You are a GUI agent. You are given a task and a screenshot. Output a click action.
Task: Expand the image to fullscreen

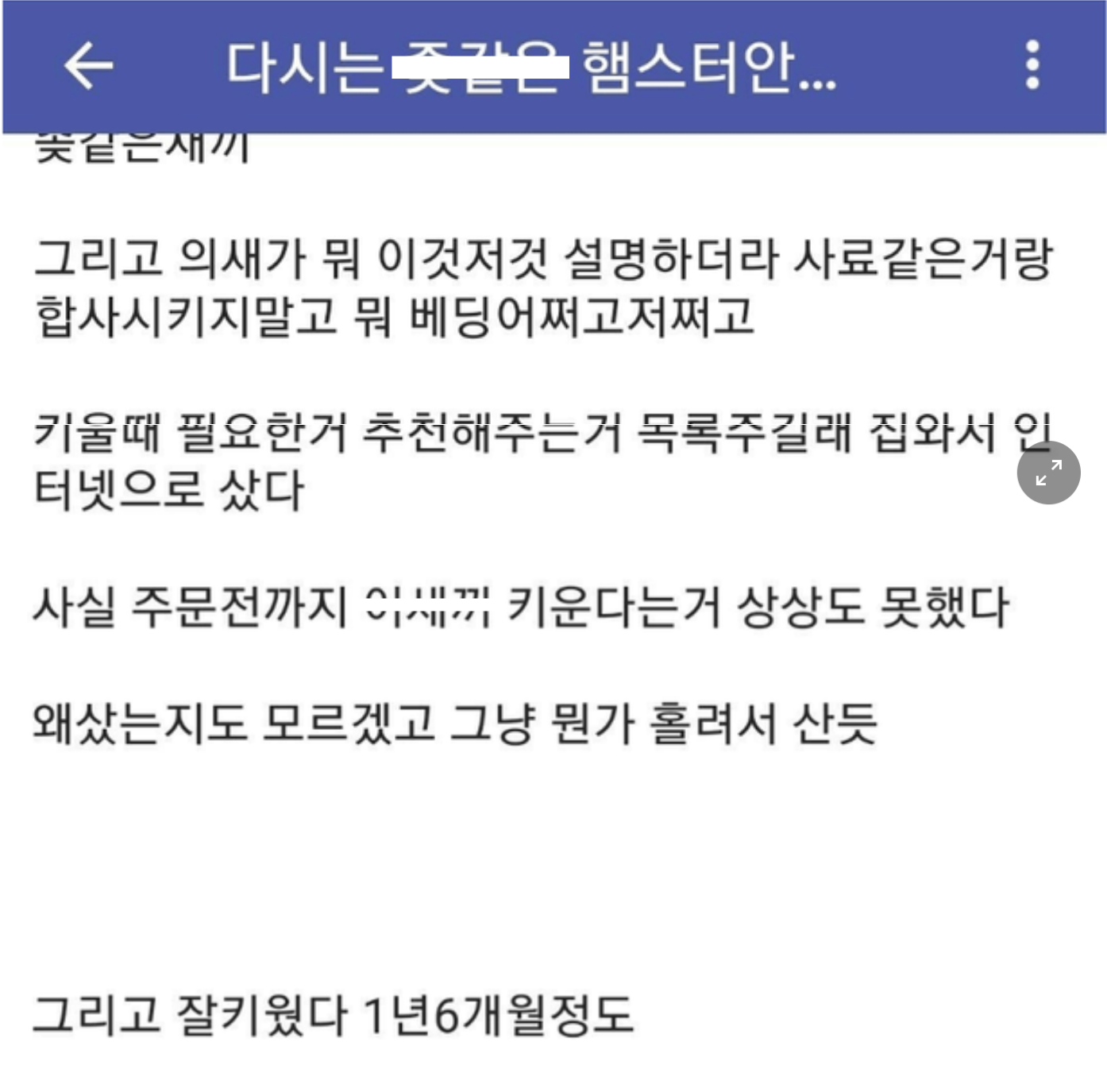[1048, 473]
